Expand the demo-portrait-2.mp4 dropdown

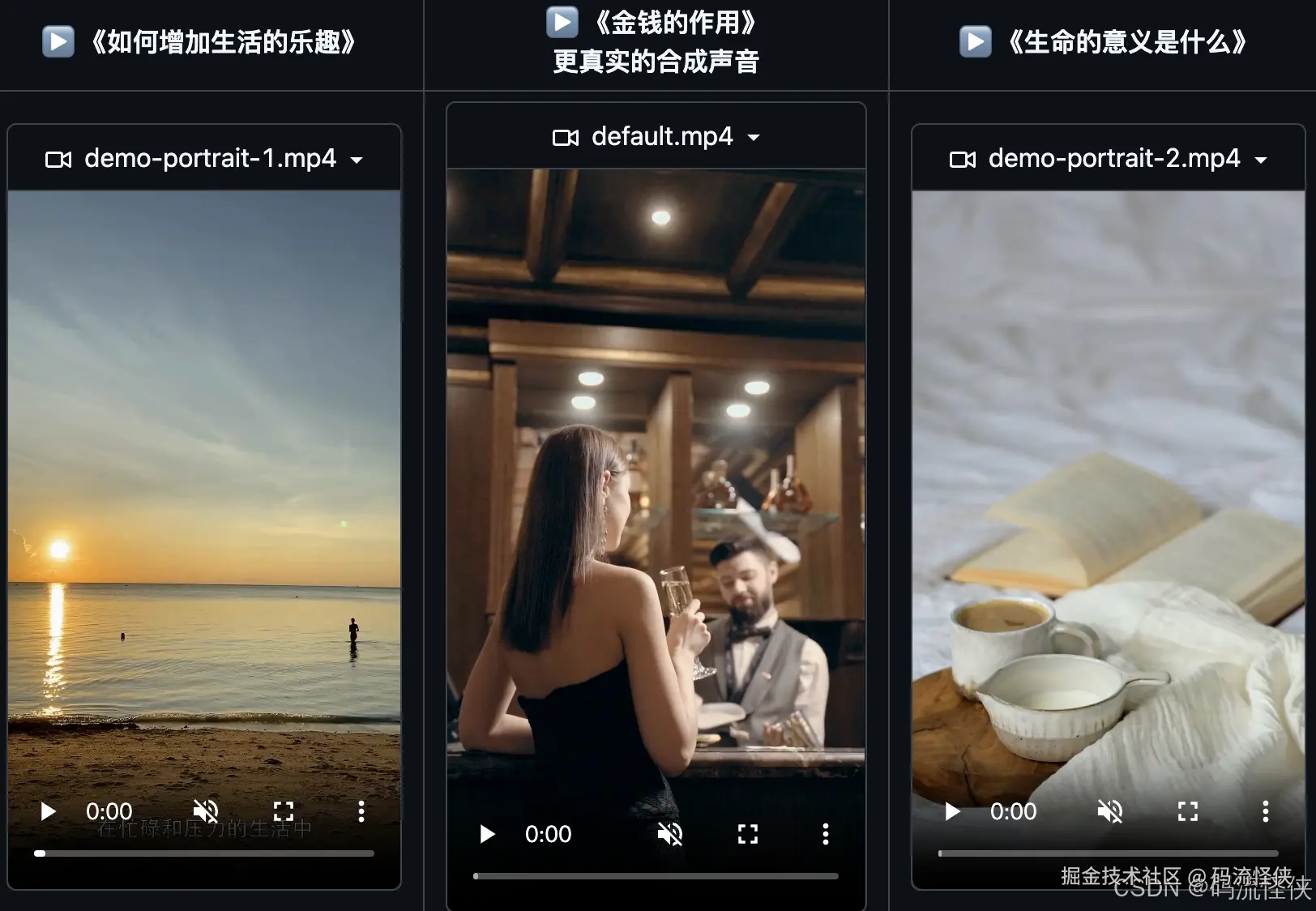click(1261, 160)
